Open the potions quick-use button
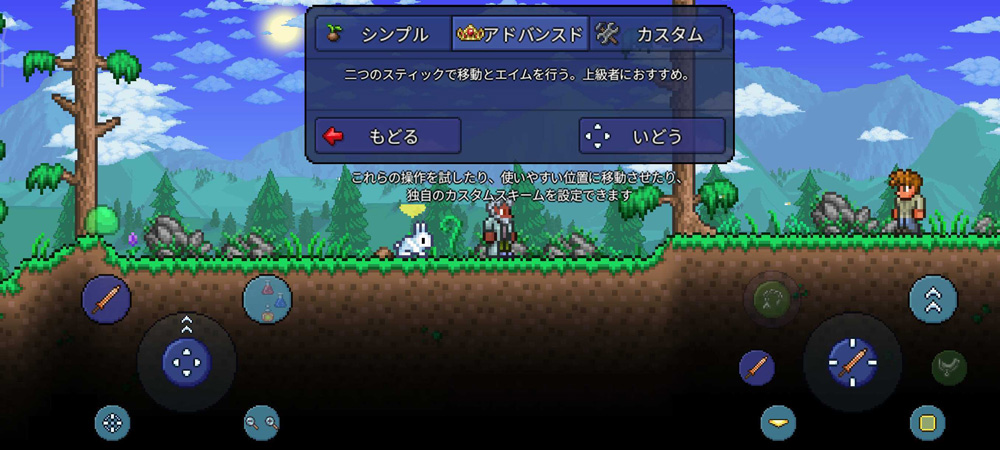1000x450 pixels. pyautogui.click(x=268, y=299)
